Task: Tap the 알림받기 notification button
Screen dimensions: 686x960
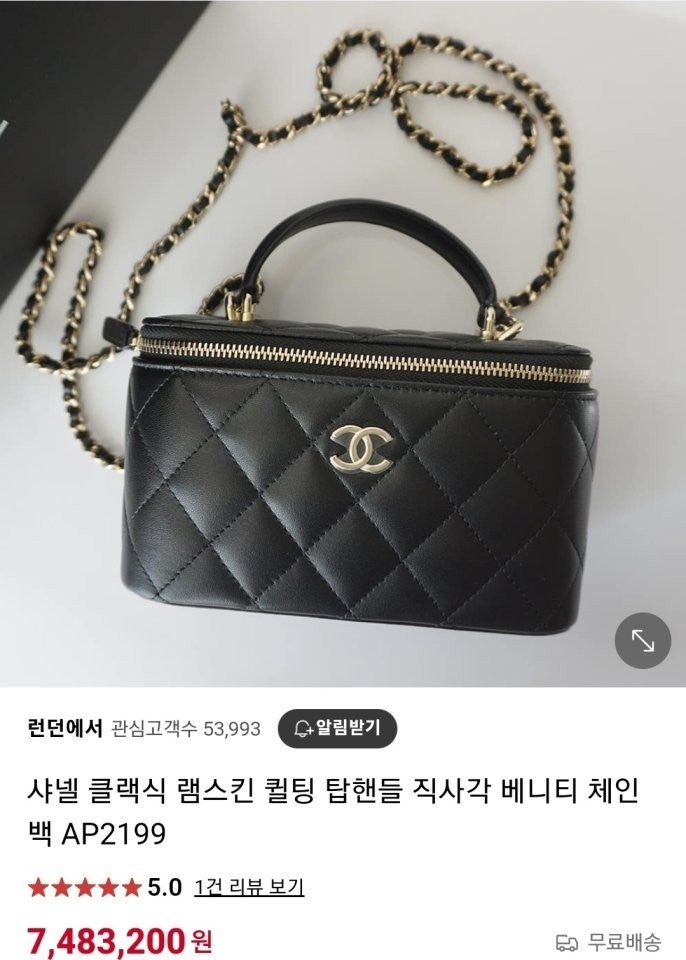Action: [x=336, y=728]
